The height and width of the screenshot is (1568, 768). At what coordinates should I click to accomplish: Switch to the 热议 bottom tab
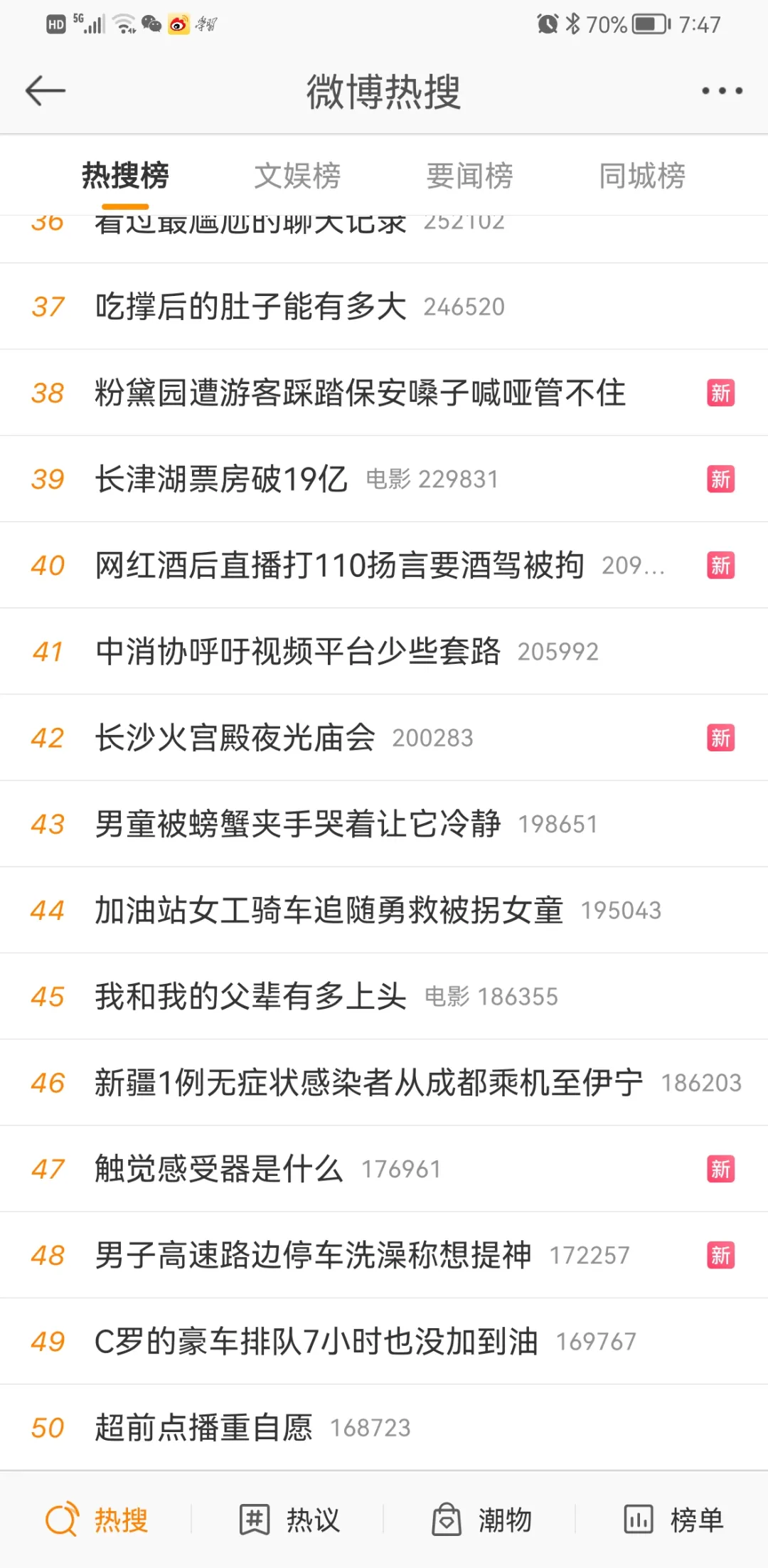289,1520
